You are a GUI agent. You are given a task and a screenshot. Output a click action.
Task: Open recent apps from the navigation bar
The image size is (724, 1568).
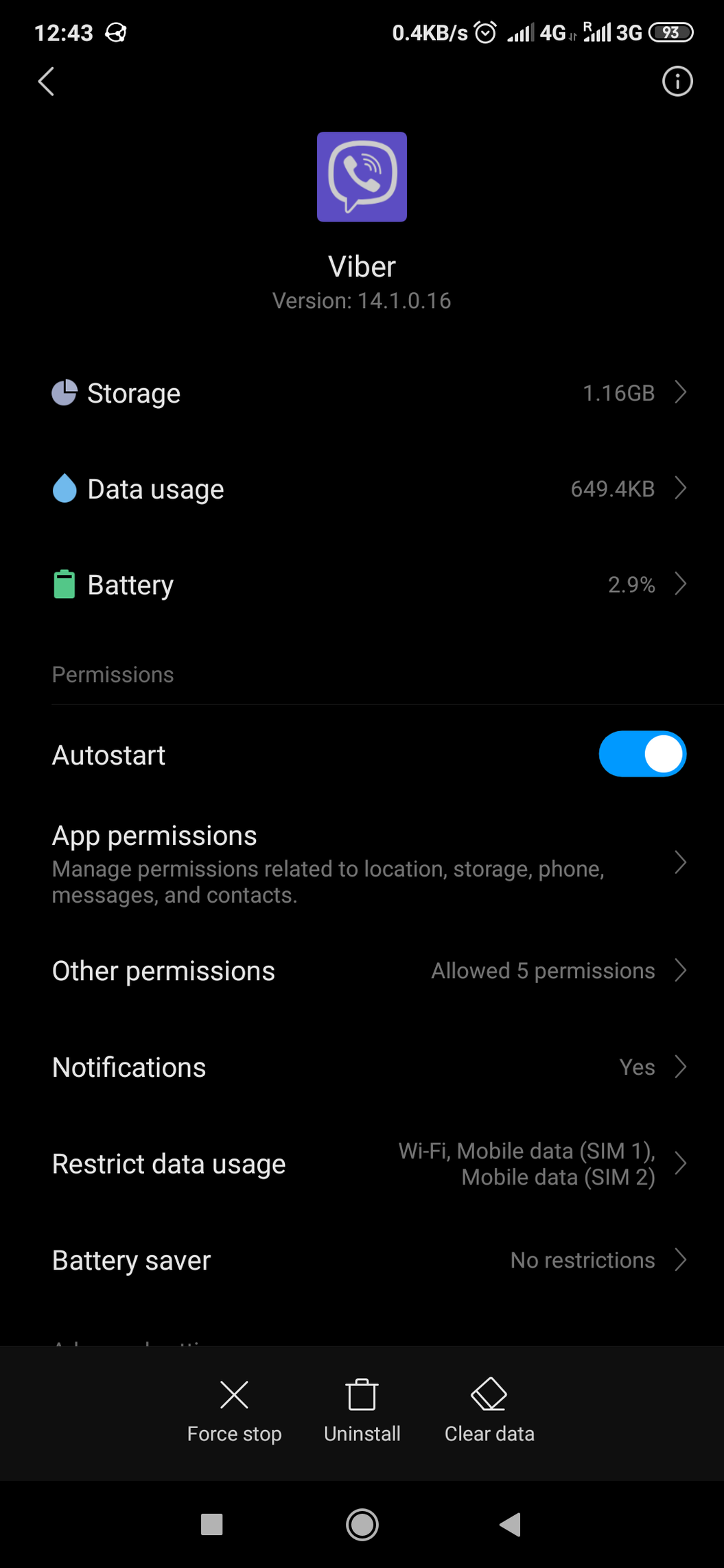(211, 1525)
